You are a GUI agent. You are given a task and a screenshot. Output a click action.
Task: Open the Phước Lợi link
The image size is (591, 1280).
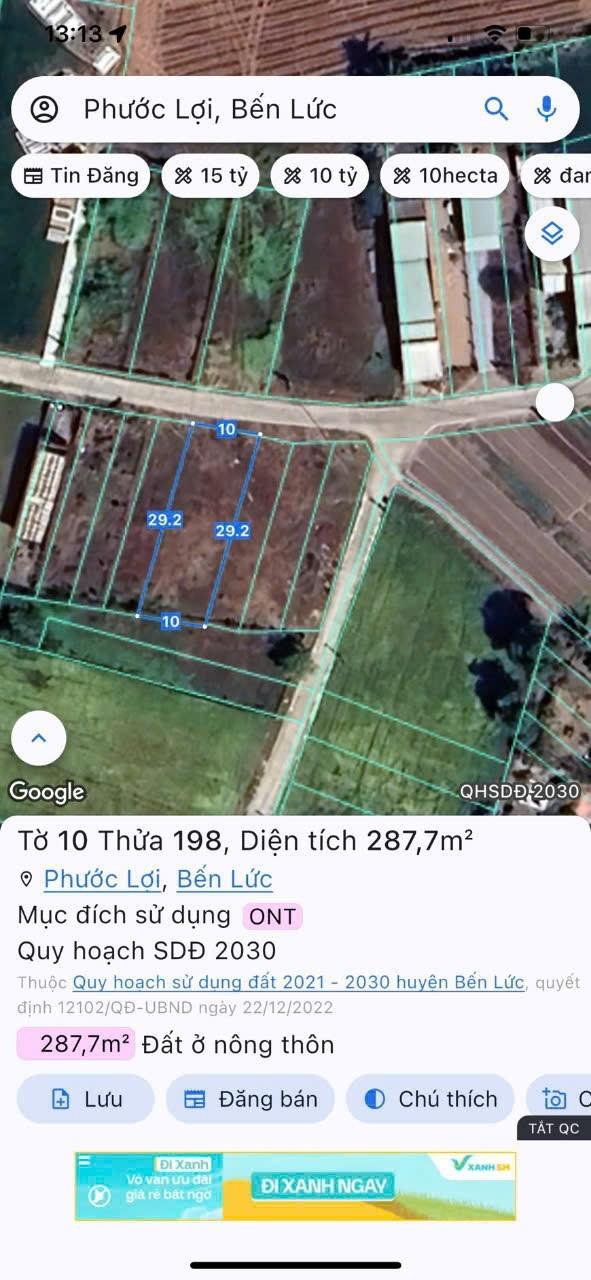coord(102,879)
